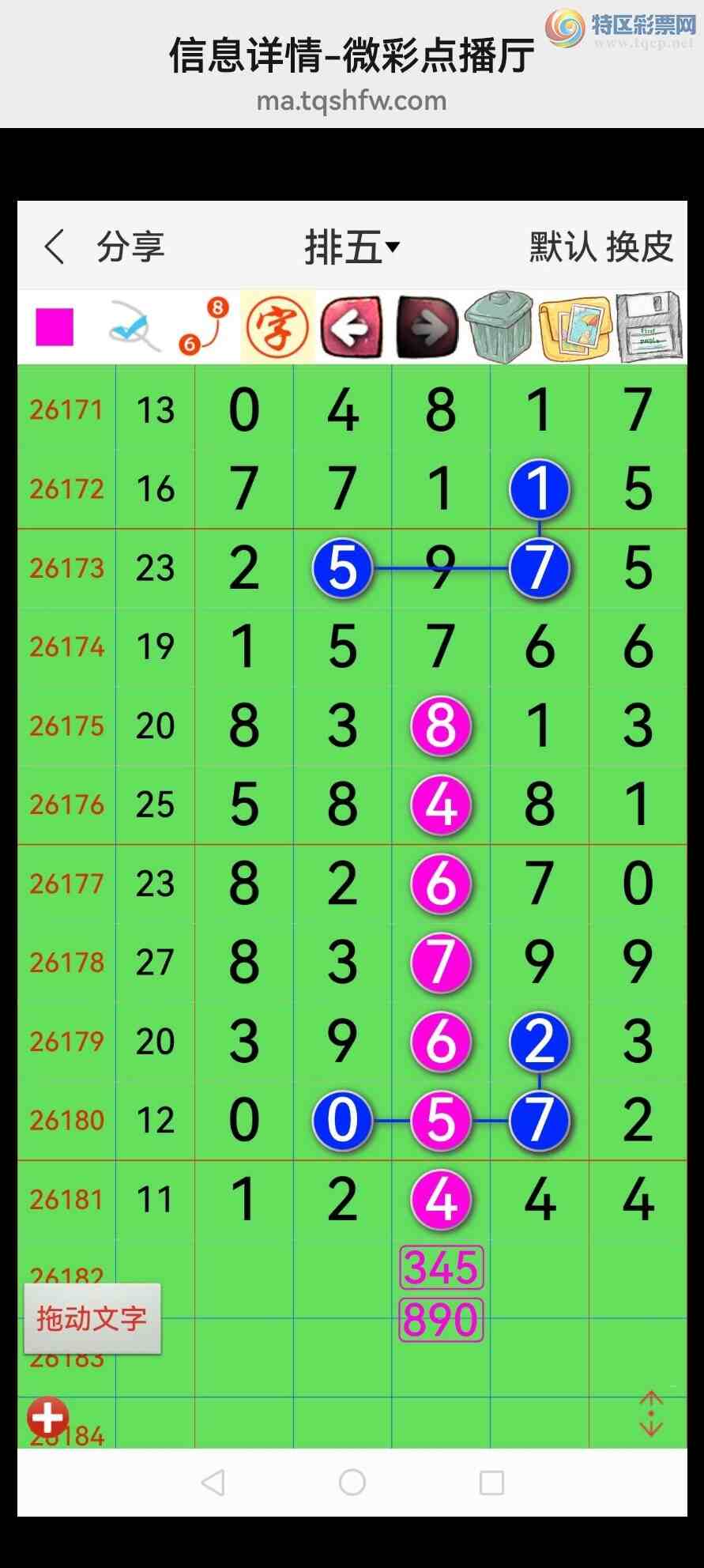This screenshot has height=1568, width=704.
Task: Select the 默认 default option
Action: point(563,247)
